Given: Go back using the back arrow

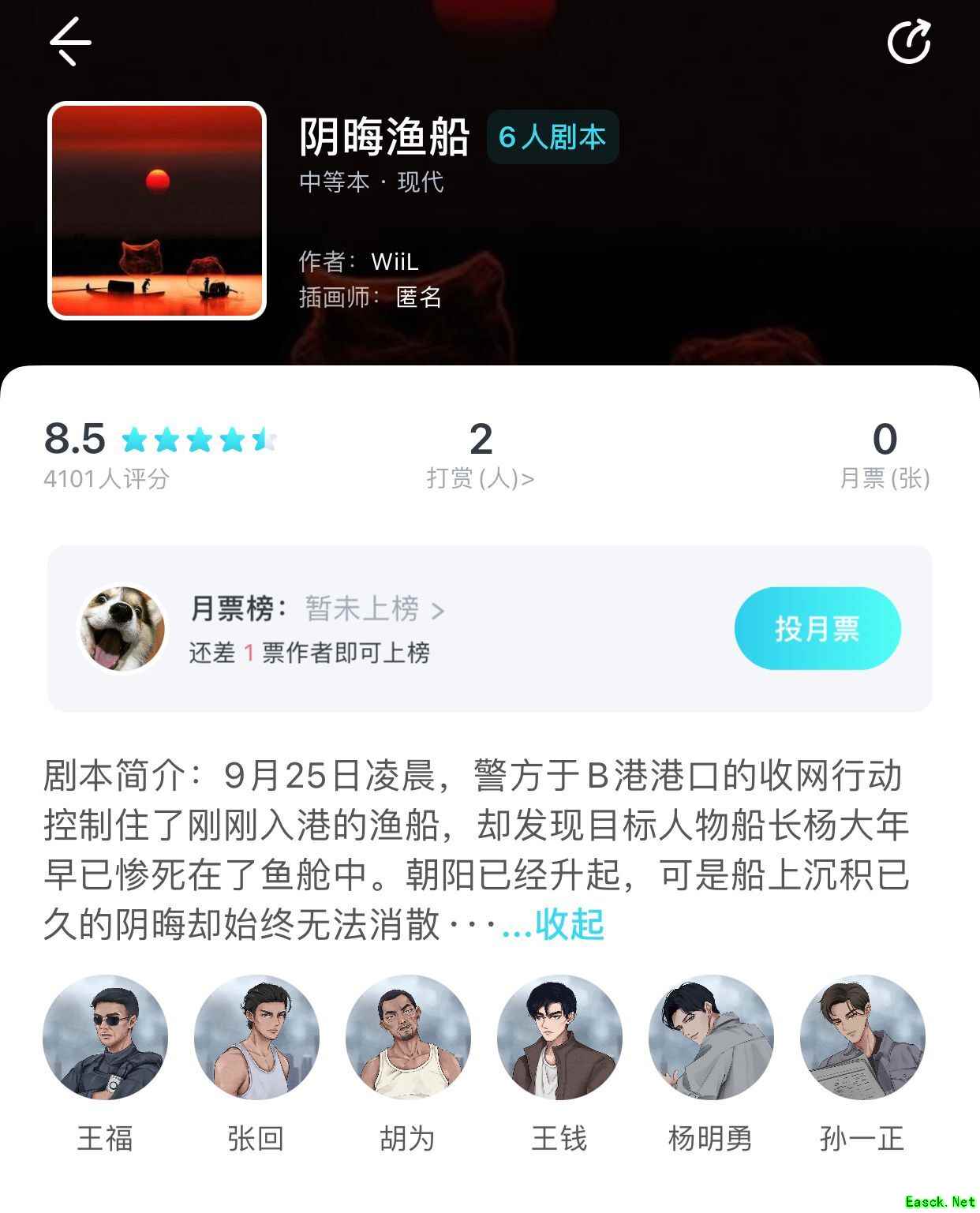Looking at the screenshot, I should coord(70,42).
